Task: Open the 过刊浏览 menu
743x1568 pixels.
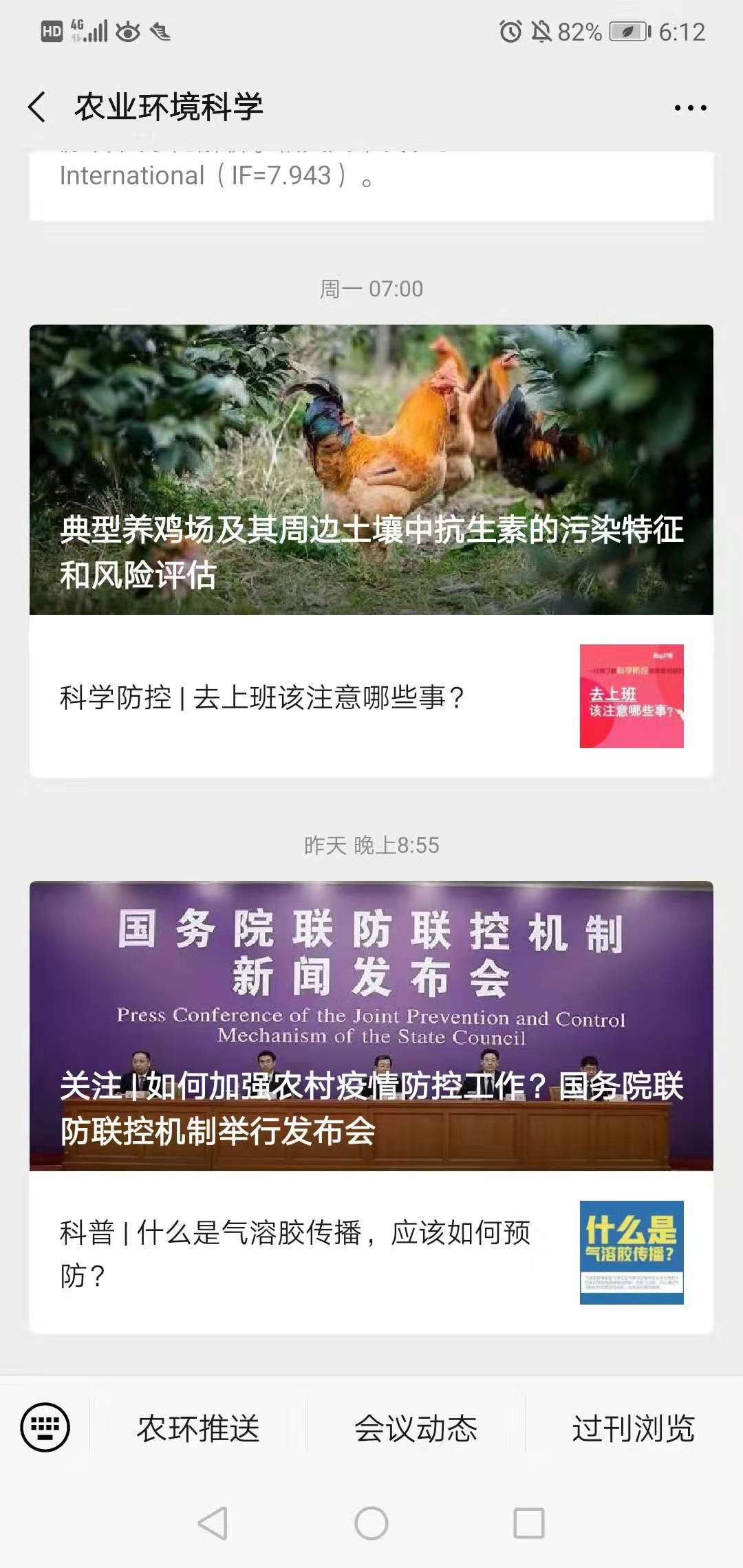Action: [x=633, y=1428]
